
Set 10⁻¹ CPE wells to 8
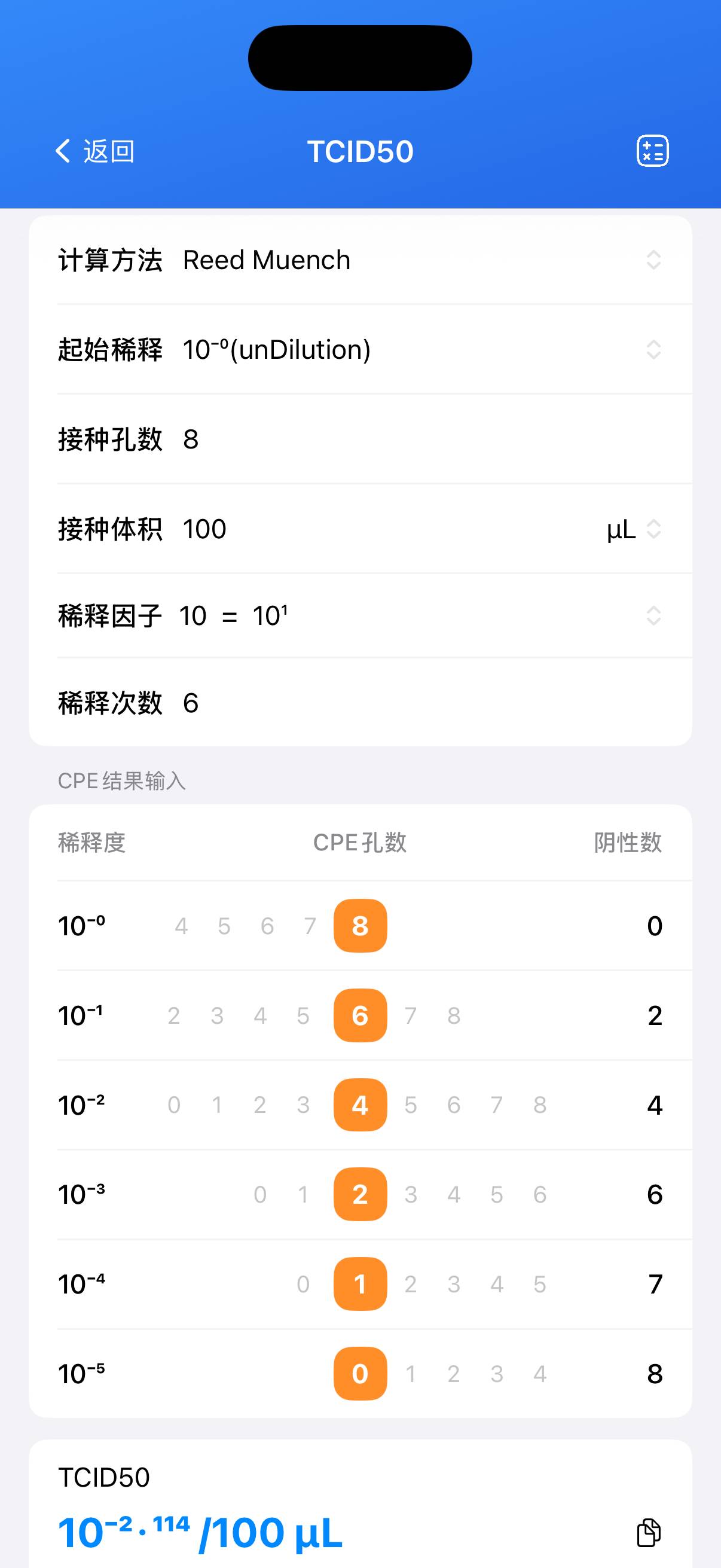coord(453,1015)
